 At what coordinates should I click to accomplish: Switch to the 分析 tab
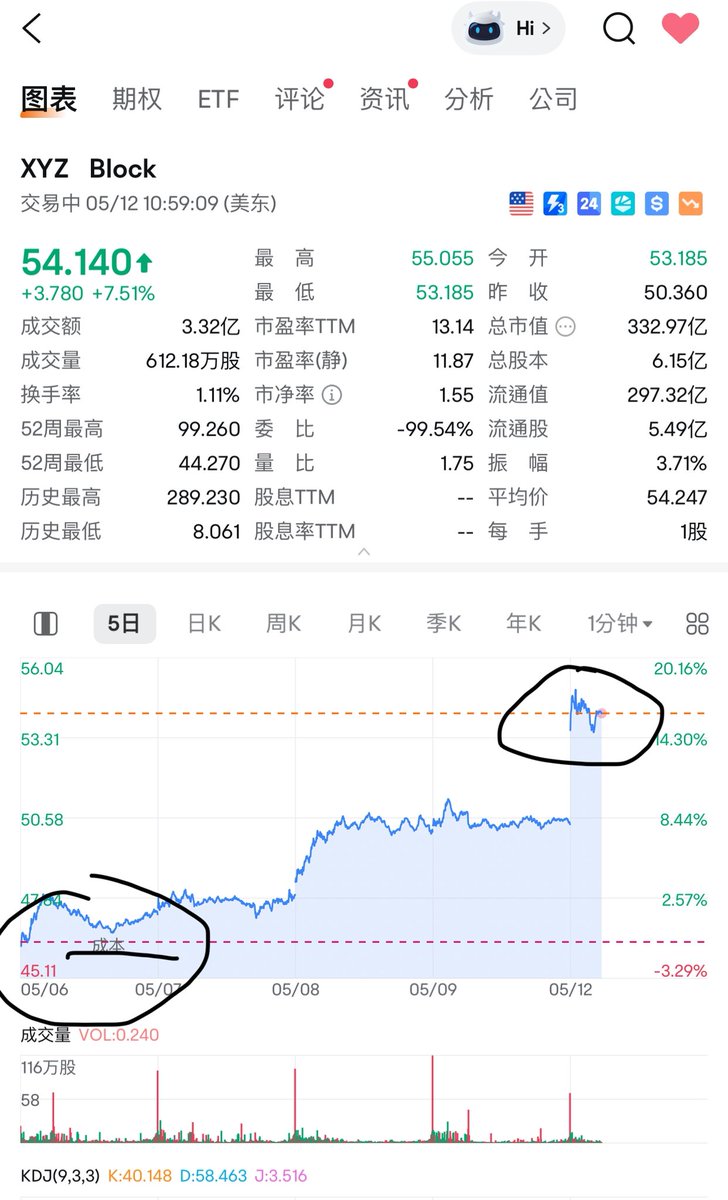coord(469,99)
